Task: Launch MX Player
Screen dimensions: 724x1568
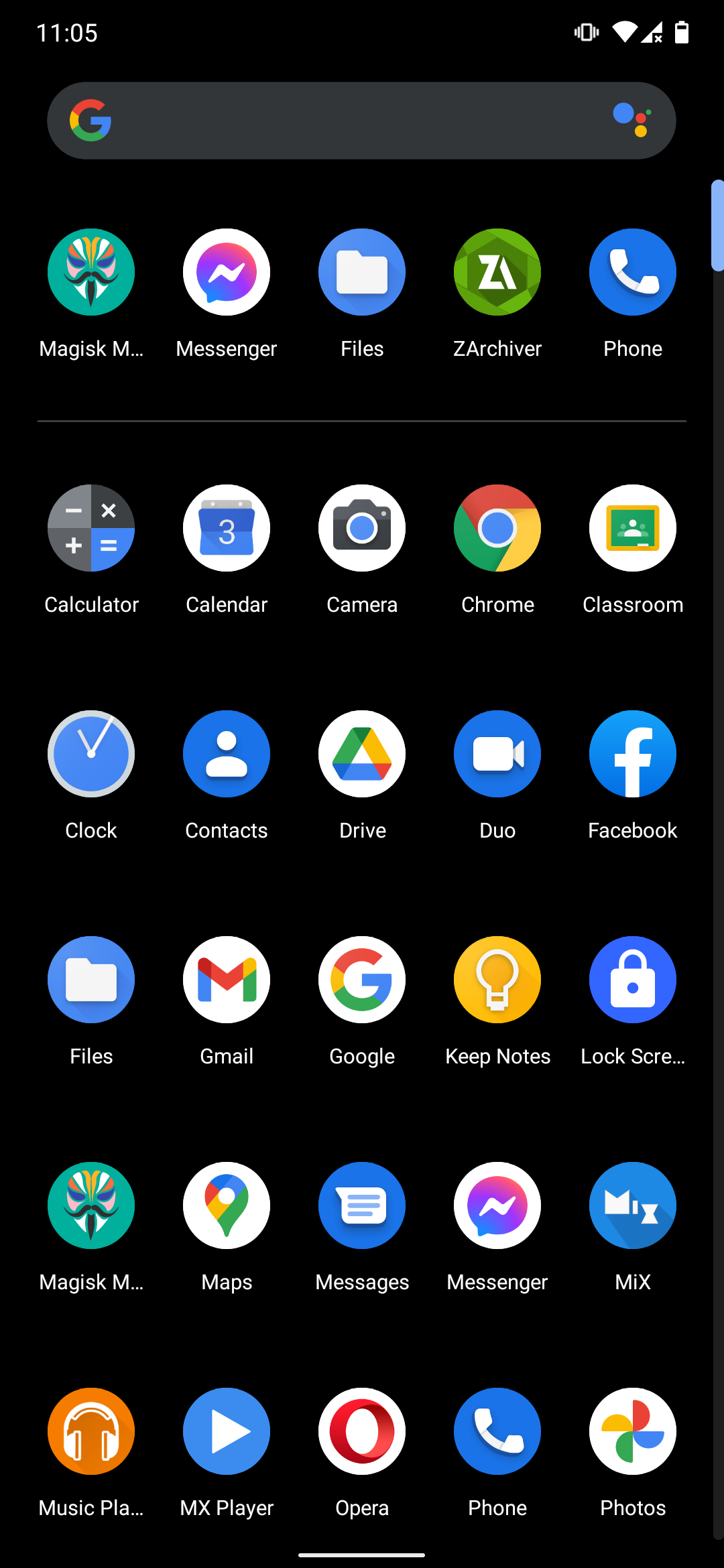Action: coord(227,1431)
